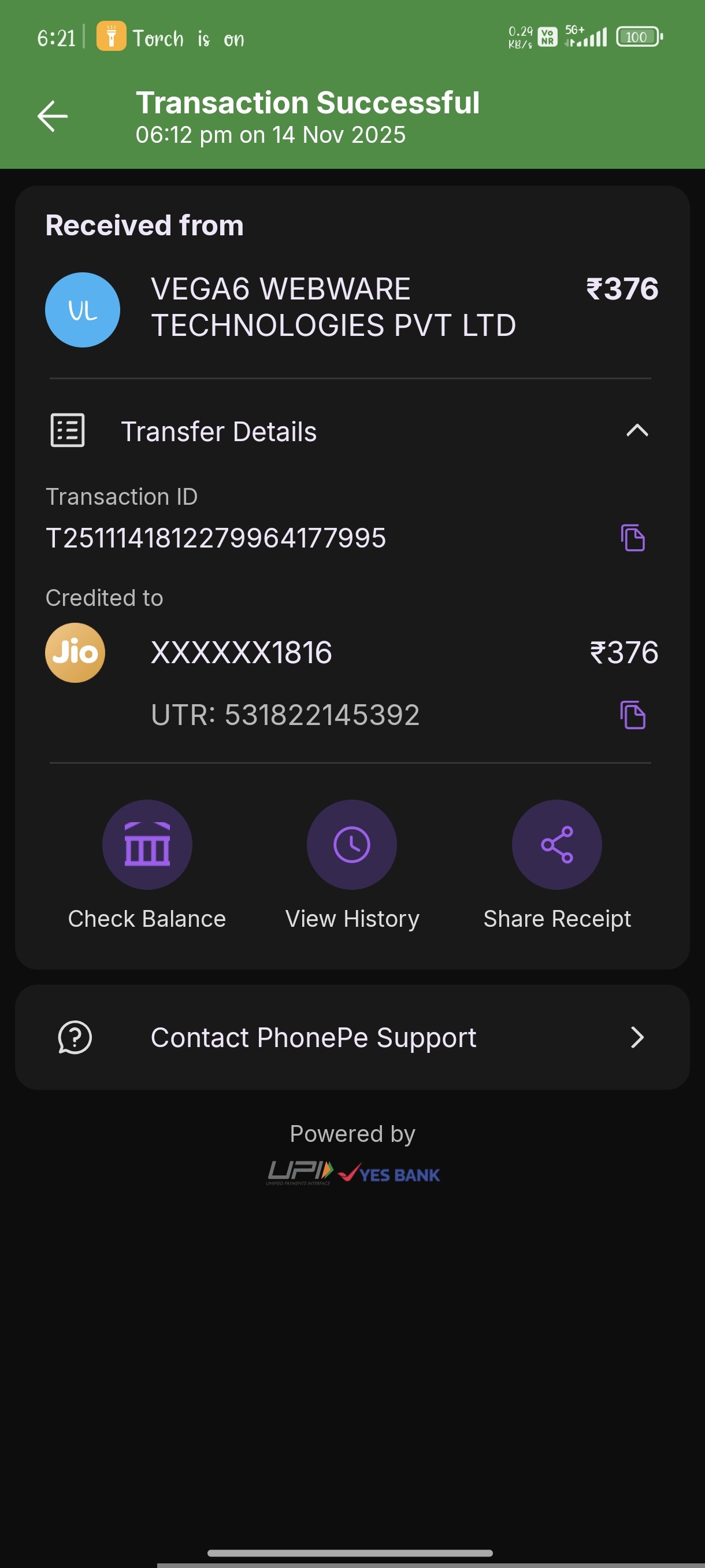
Task: Tap the masked account number XXXXXX1816
Action: (242, 652)
